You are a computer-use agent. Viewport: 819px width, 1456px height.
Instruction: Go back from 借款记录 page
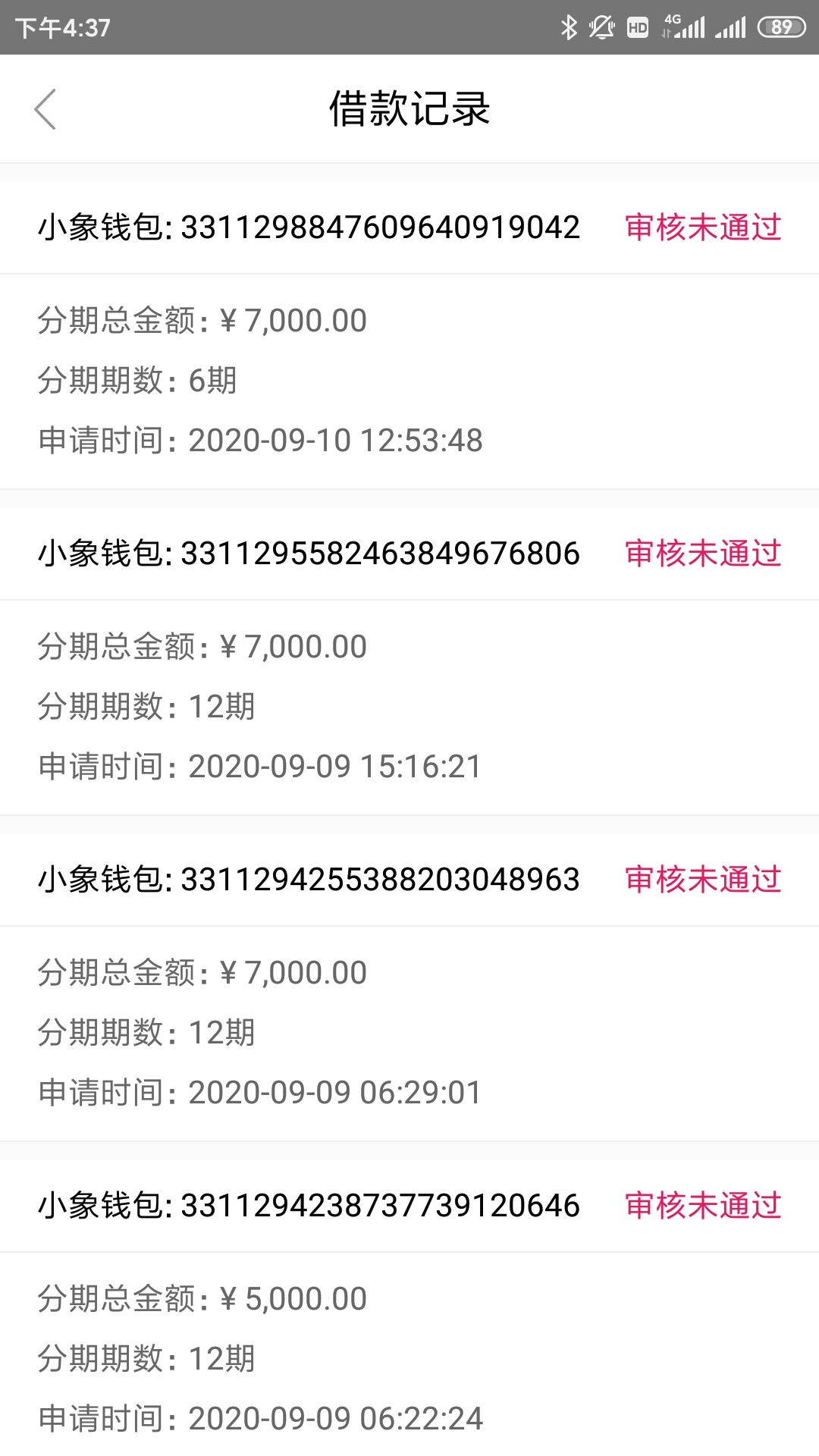(x=45, y=109)
